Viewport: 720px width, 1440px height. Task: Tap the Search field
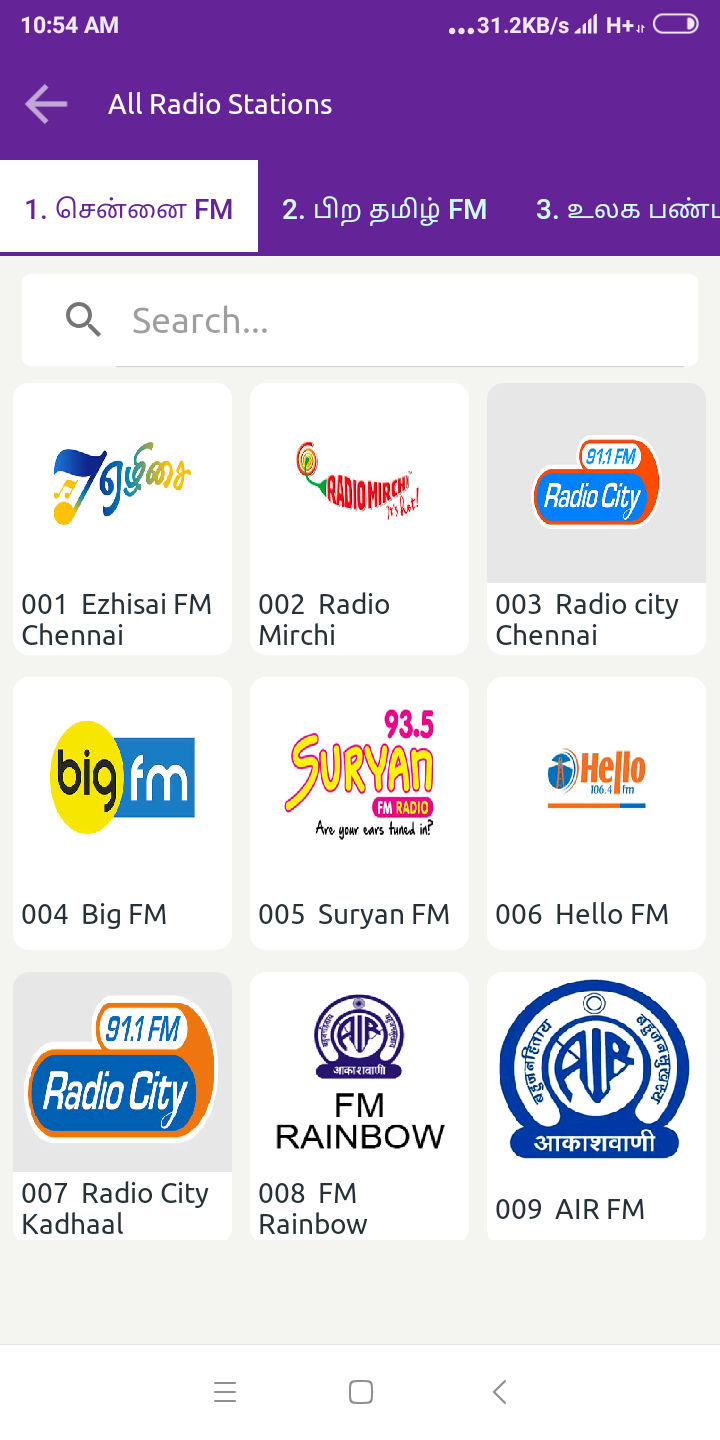pyautogui.click(x=360, y=320)
